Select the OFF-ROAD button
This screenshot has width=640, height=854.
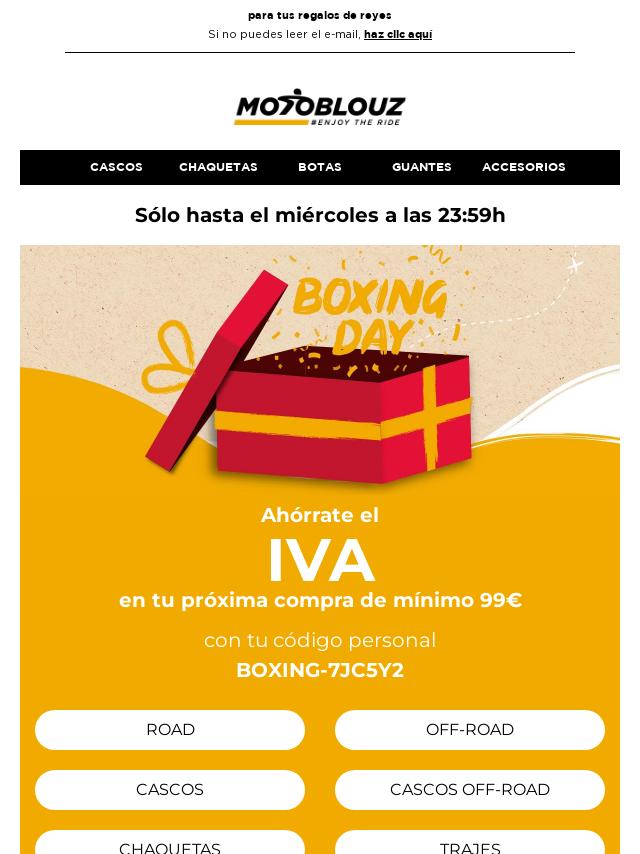click(470, 730)
